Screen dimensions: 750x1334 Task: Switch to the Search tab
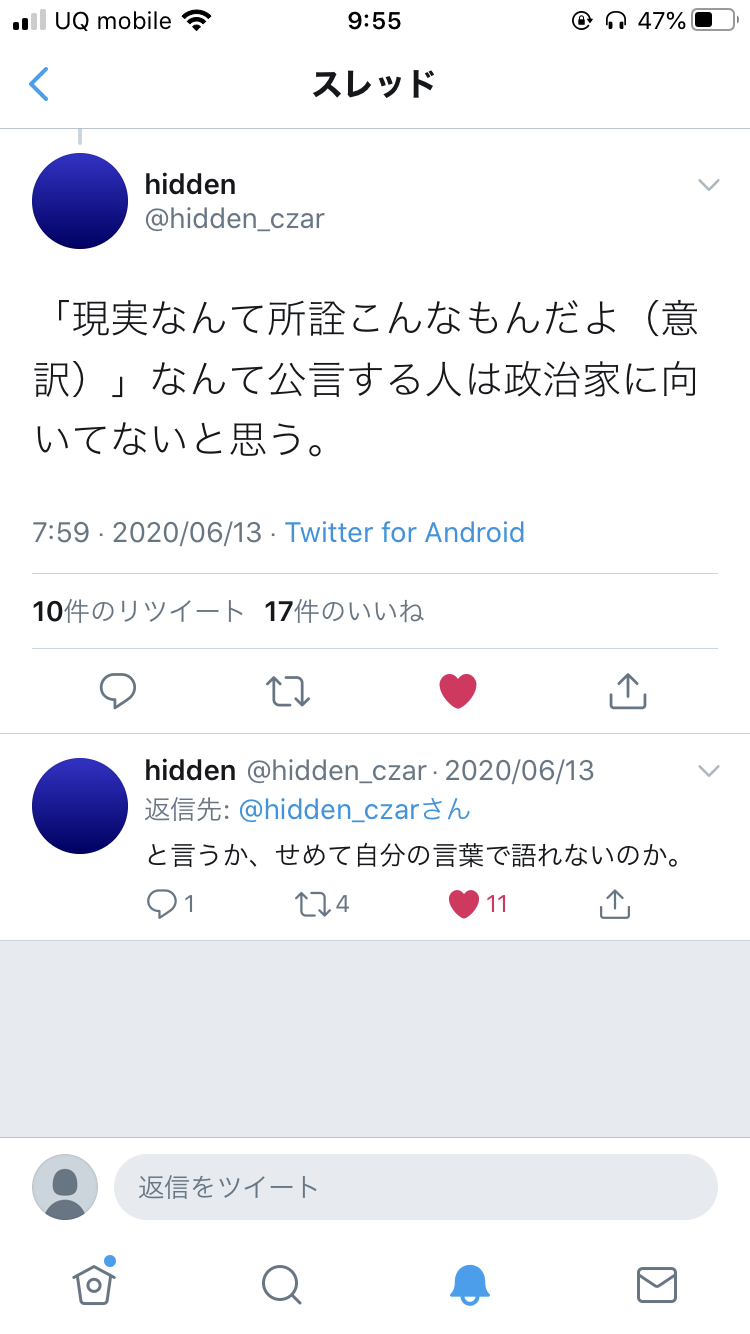281,1284
